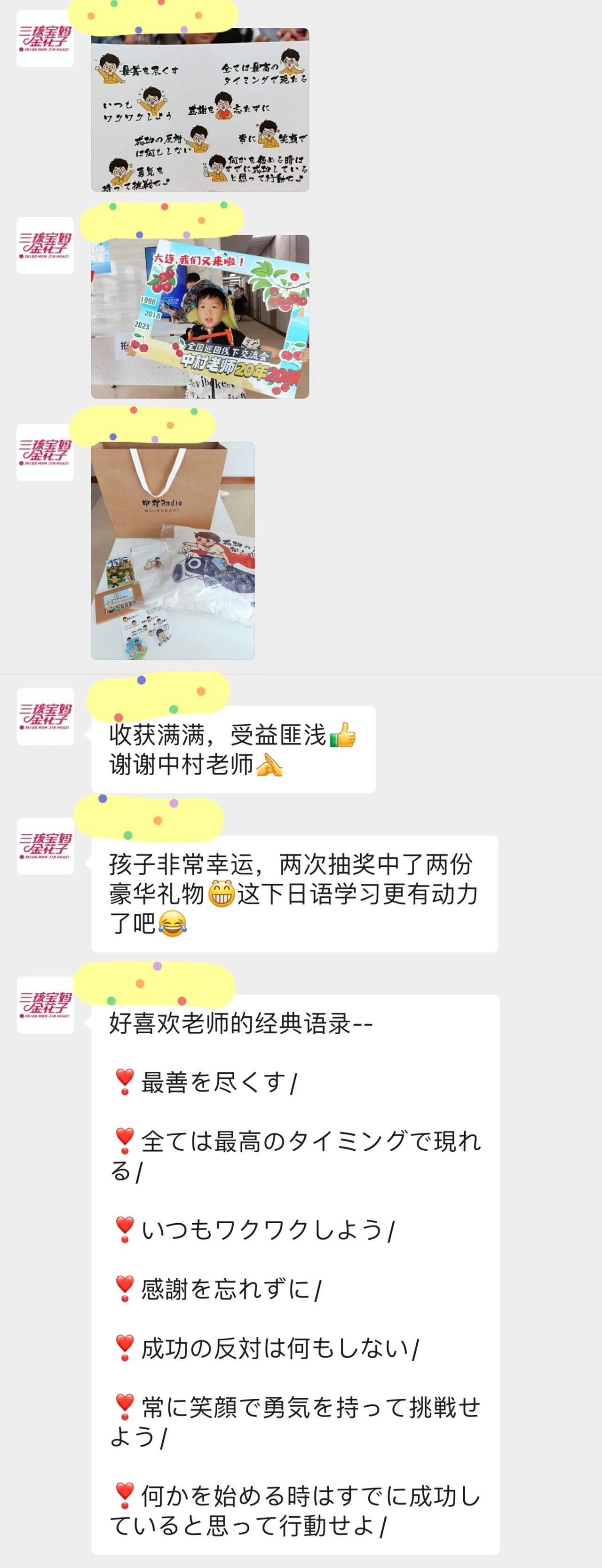Viewport: 602px width, 1568px height.
Task: Open the photo of Japanese quotes with cartoon boys
Action: point(200,110)
